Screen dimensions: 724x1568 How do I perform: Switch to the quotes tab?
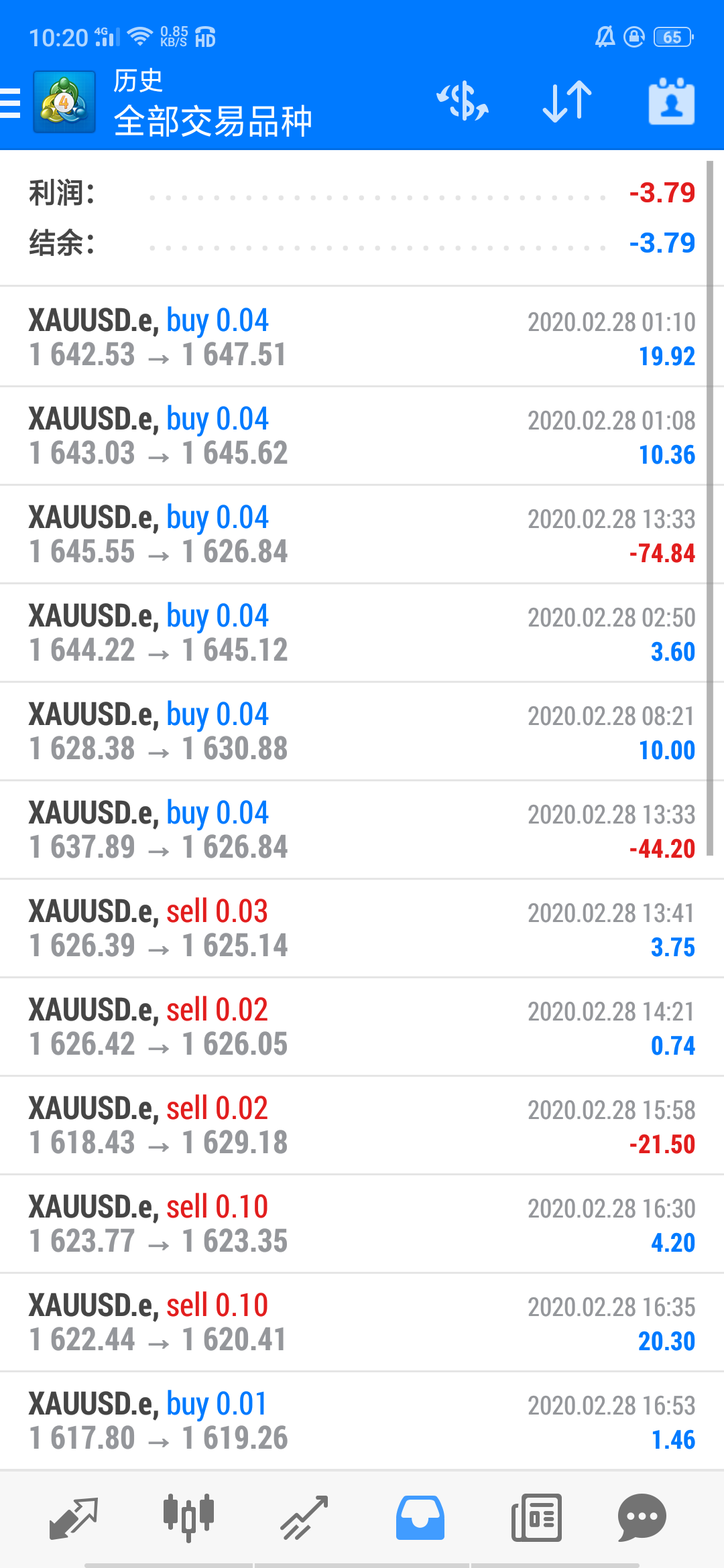(74, 1518)
